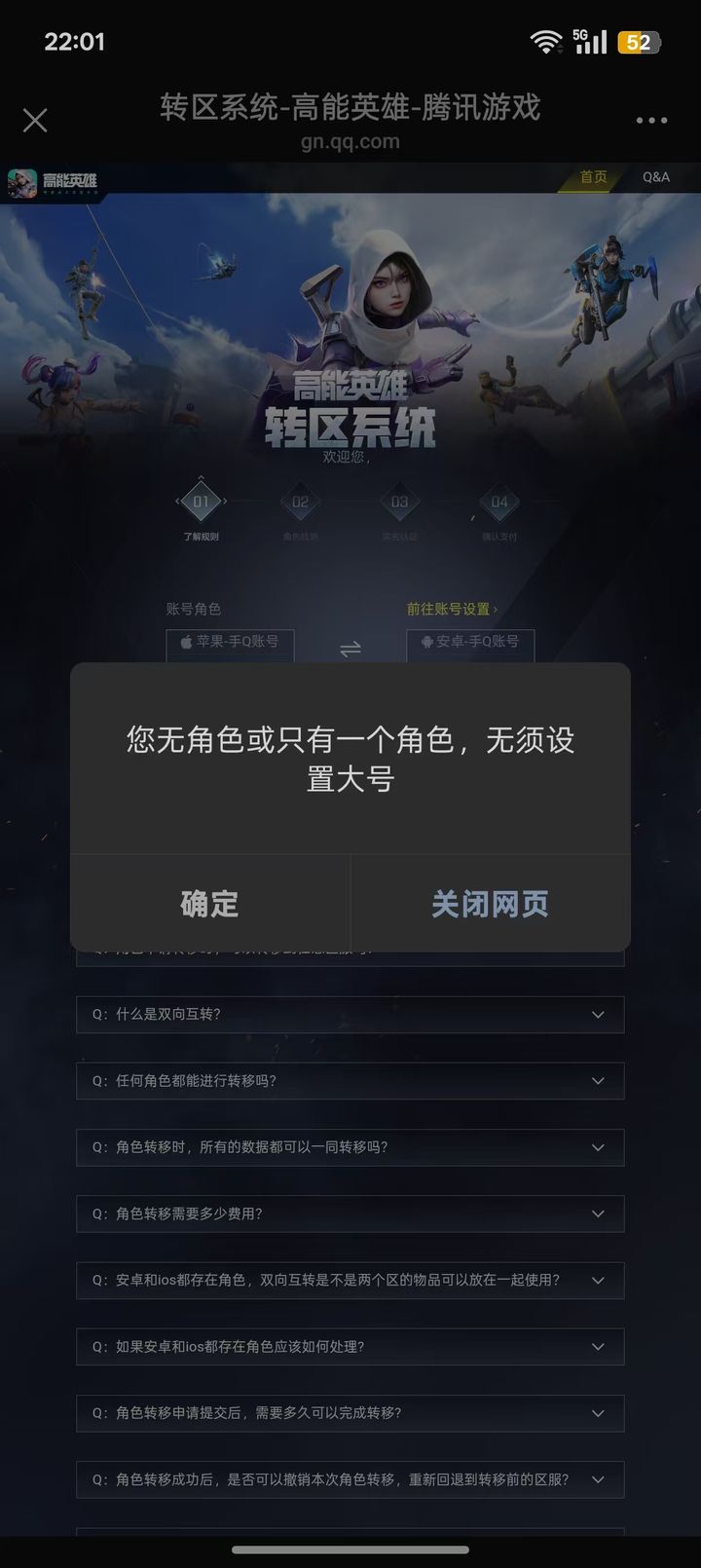This screenshot has width=701, height=1568.
Task: Select step 04 确认支付 diamond icon
Action: pos(499,502)
